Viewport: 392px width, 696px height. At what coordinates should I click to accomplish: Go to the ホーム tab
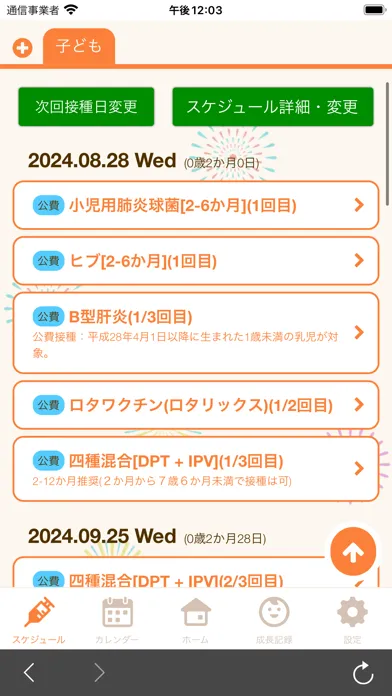pyautogui.click(x=196, y=620)
